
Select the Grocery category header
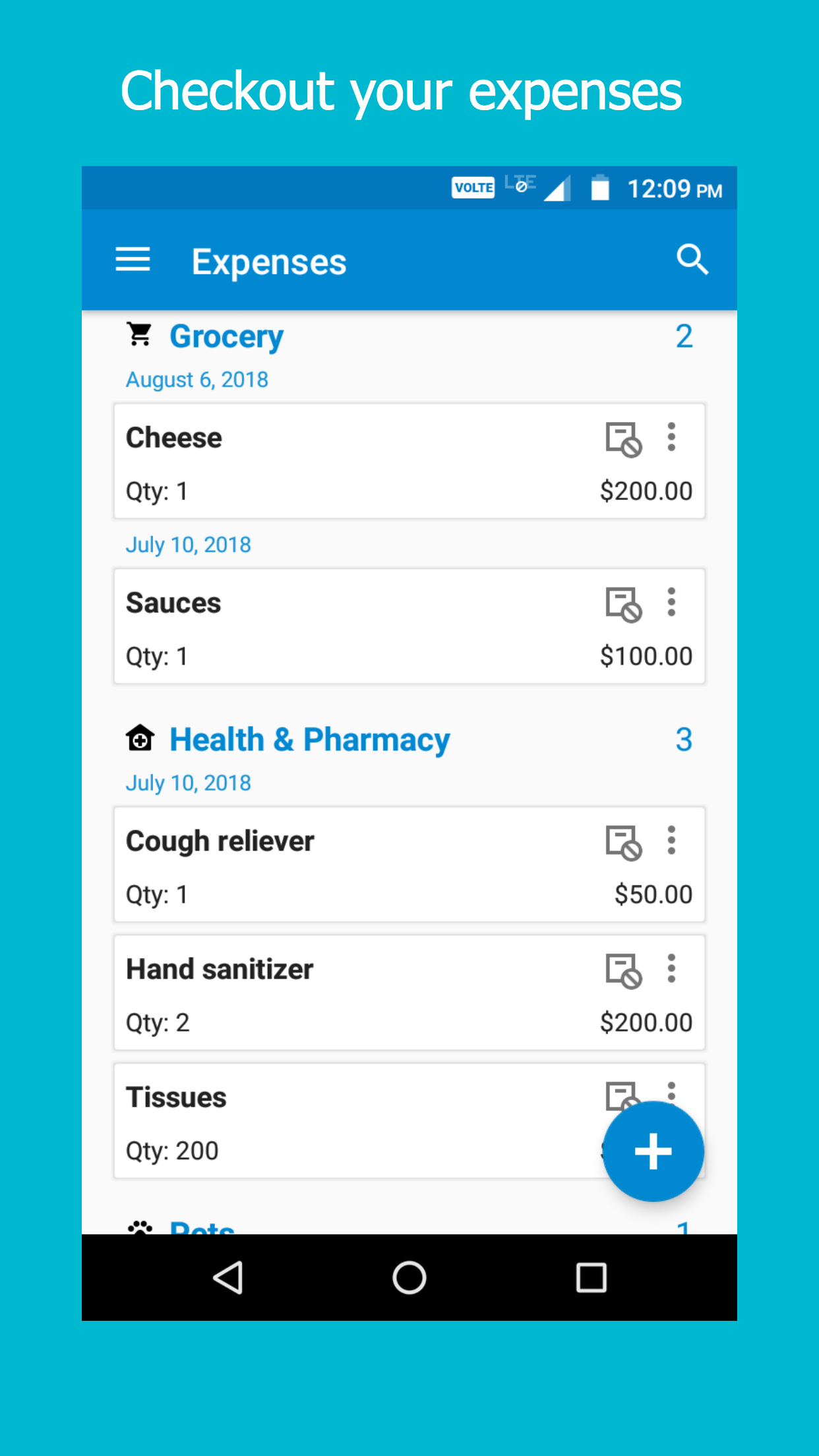[226, 335]
